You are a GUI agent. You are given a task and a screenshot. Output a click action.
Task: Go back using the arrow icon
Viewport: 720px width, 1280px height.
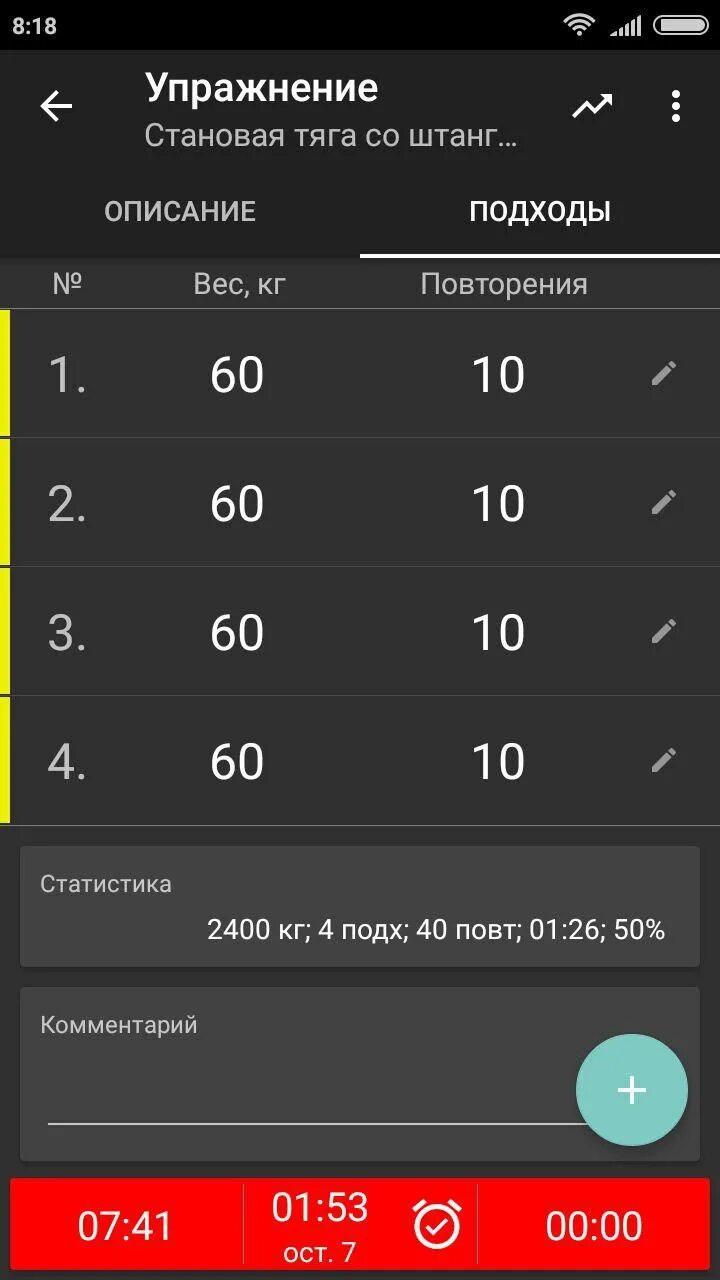56,106
